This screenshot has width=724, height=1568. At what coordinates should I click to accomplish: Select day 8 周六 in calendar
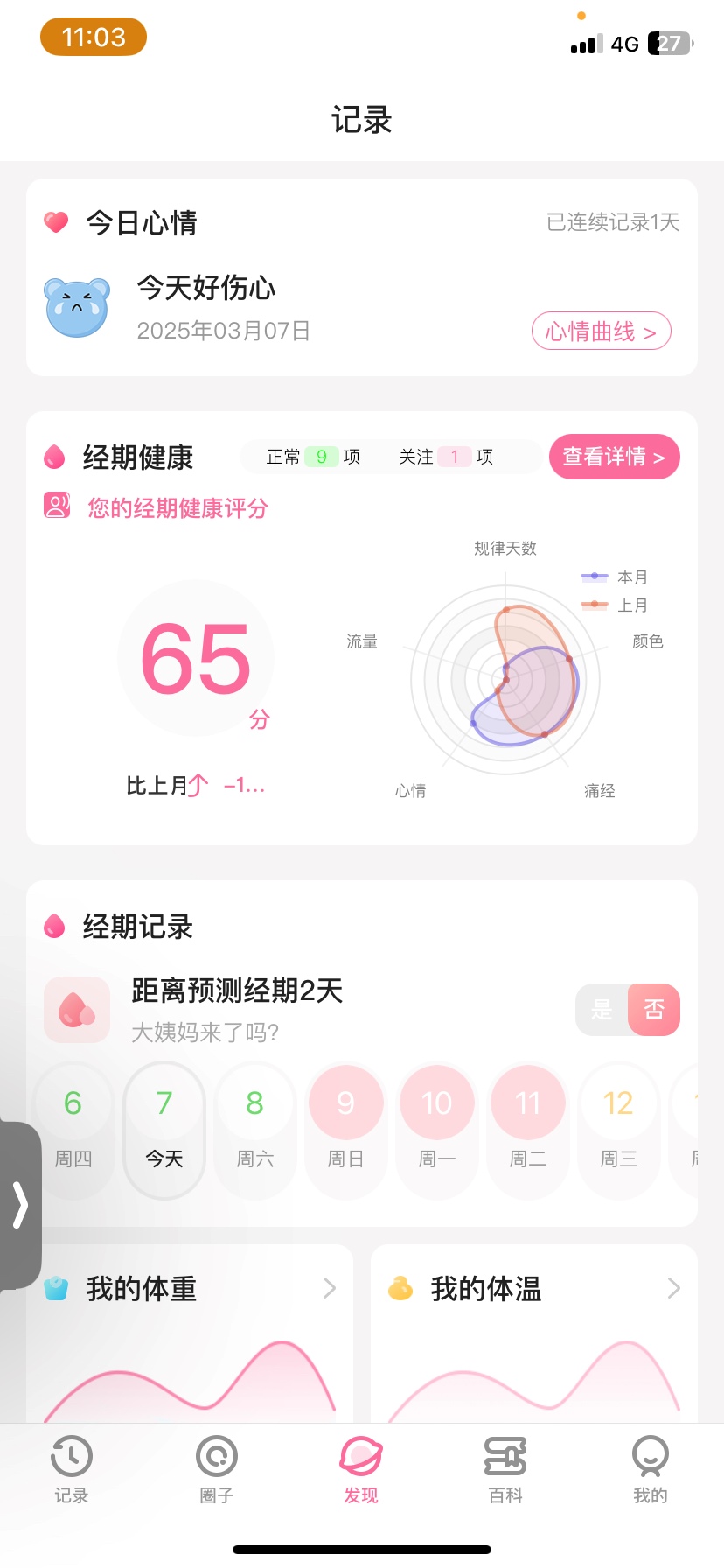click(254, 1127)
